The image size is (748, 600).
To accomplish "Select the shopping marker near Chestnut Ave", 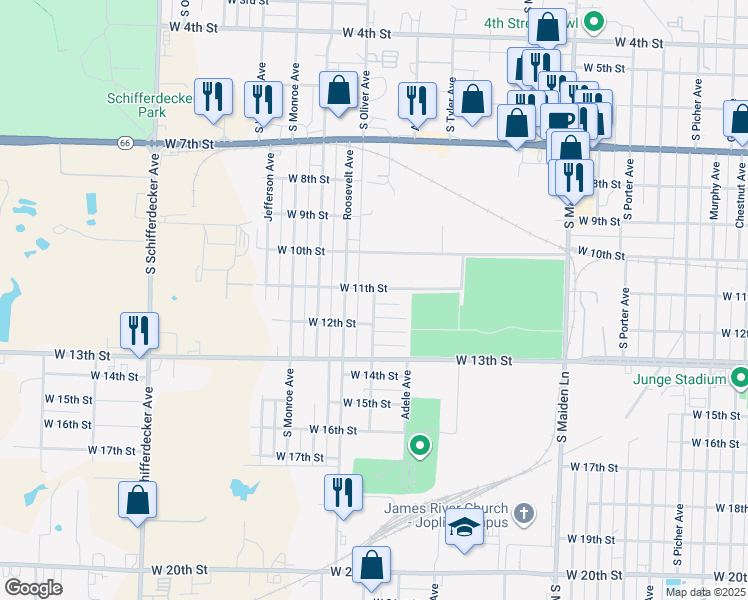I will (739, 119).
